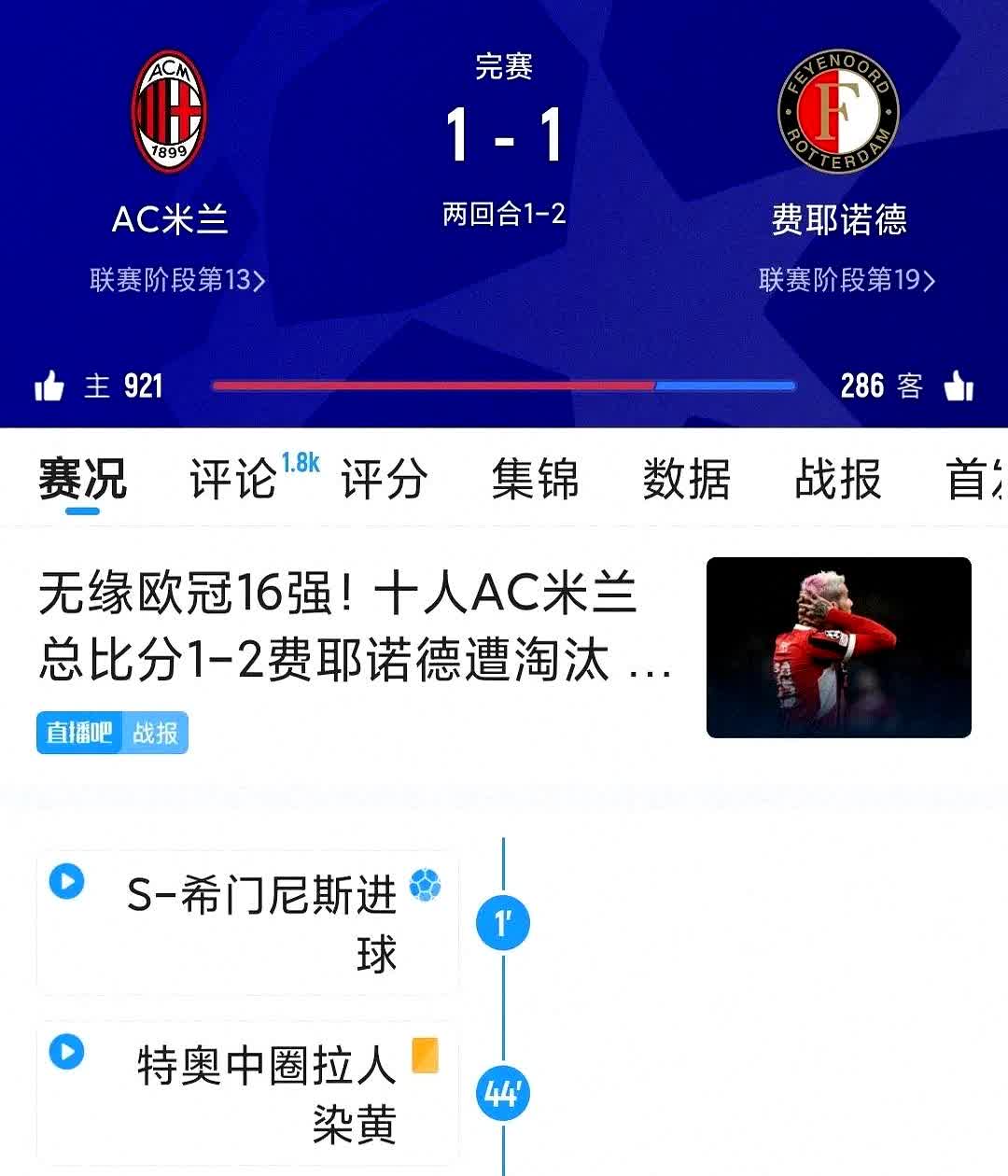Tap the article's player photo thumbnail
The width and height of the screenshot is (1008, 1176).
[838, 647]
